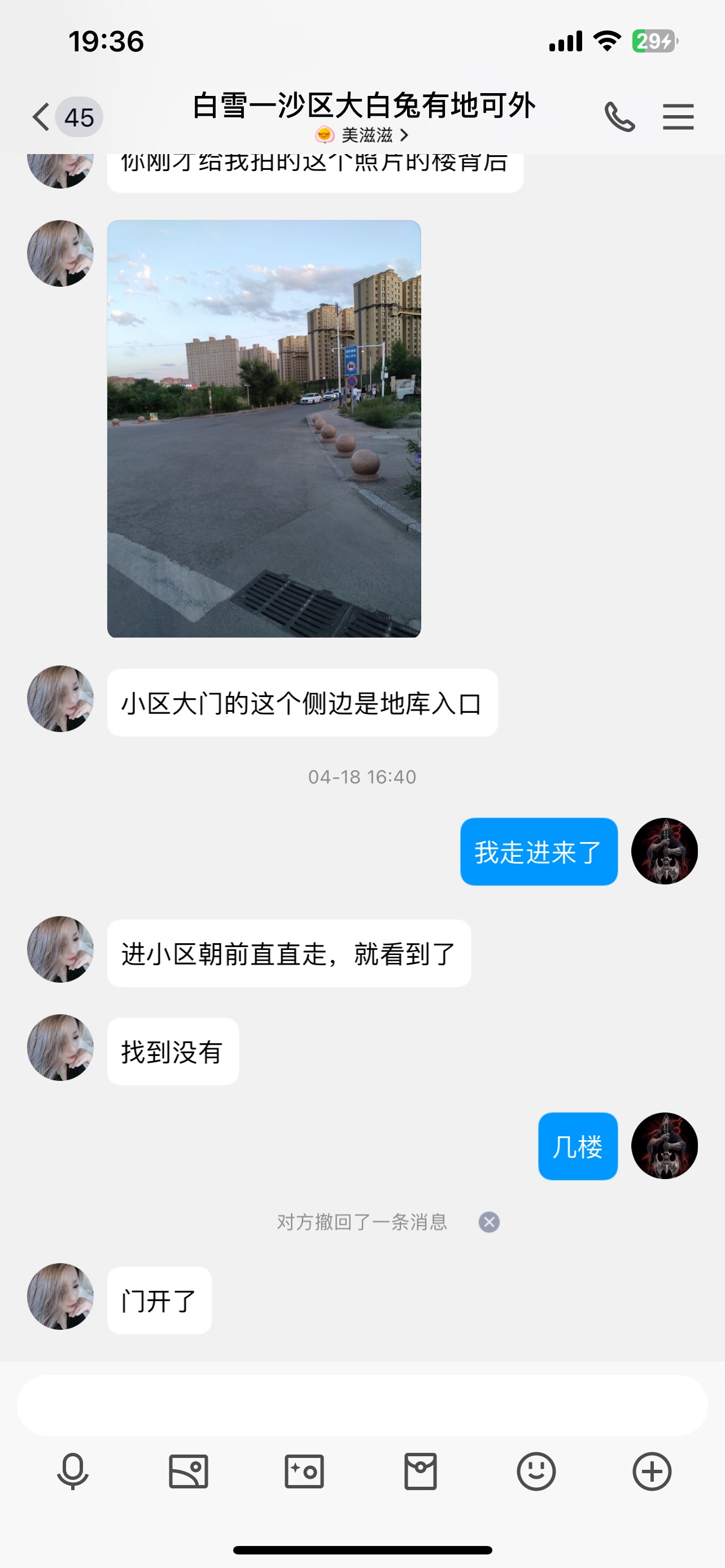Dismiss the recalled message notice
The image size is (725, 1568).
click(489, 1221)
